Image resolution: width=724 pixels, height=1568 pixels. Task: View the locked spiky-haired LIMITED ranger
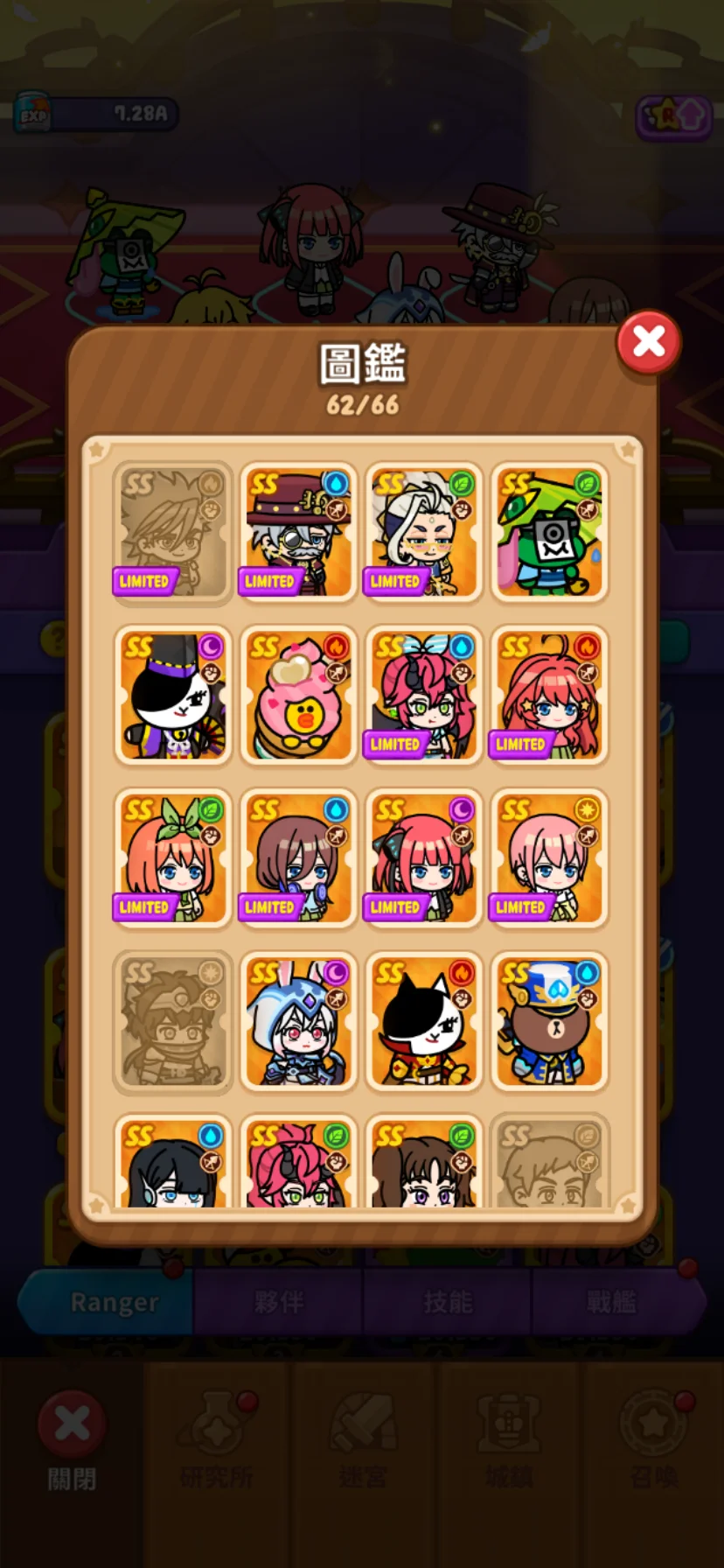click(x=173, y=533)
